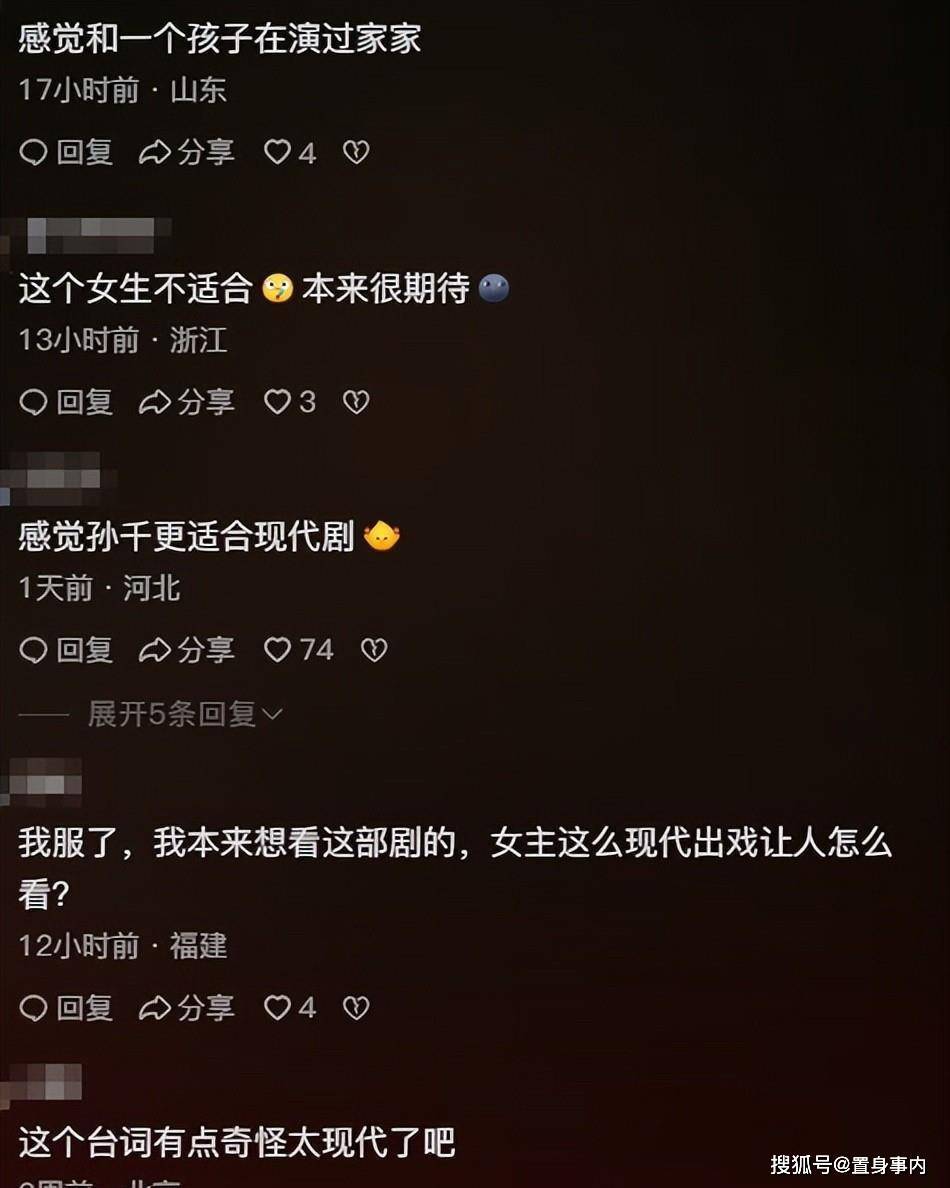Screen dimensions: 950x1188
Task: Like the comment posted 17小时前
Action: tap(278, 152)
